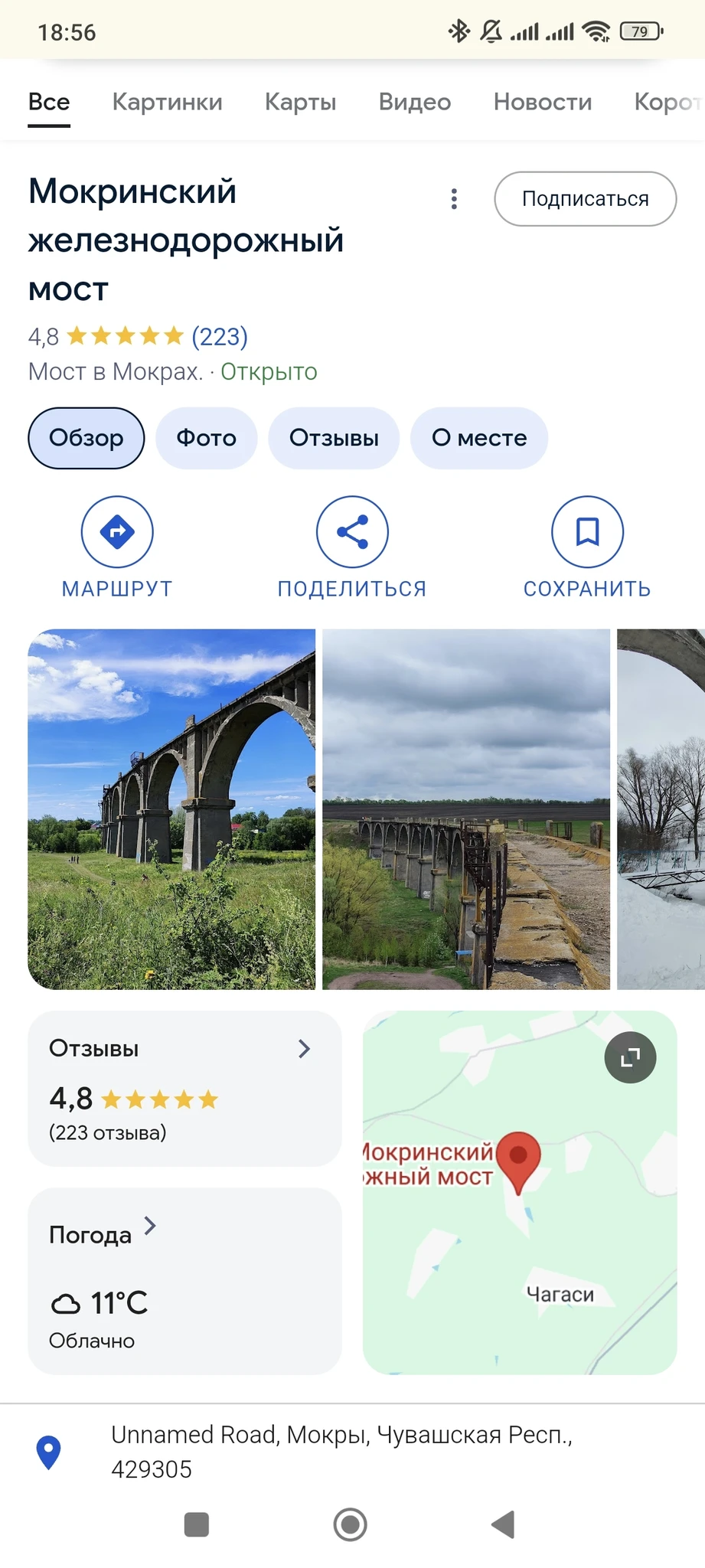
Task: Go back with the system back button
Action: (503, 1524)
